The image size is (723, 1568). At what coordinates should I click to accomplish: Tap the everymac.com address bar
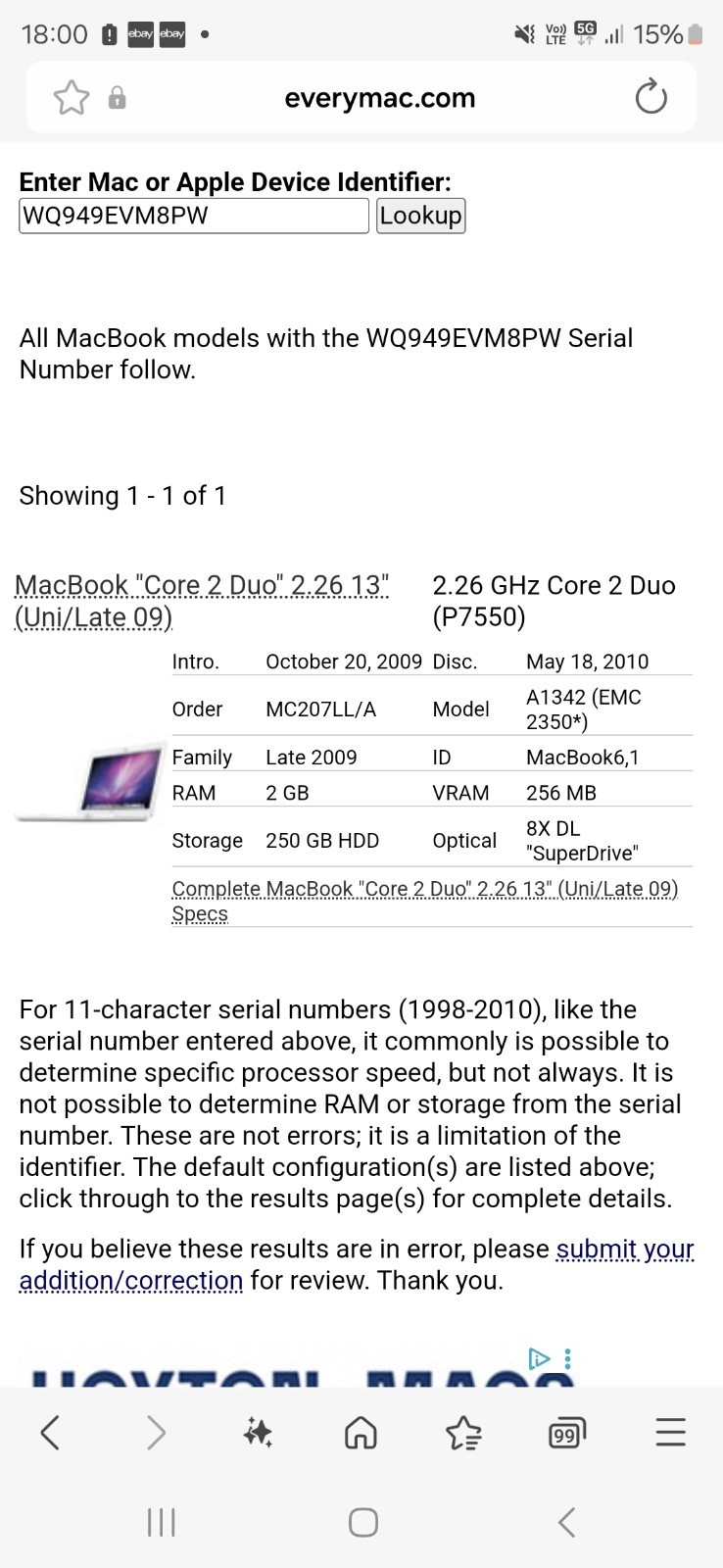click(380, 98)
